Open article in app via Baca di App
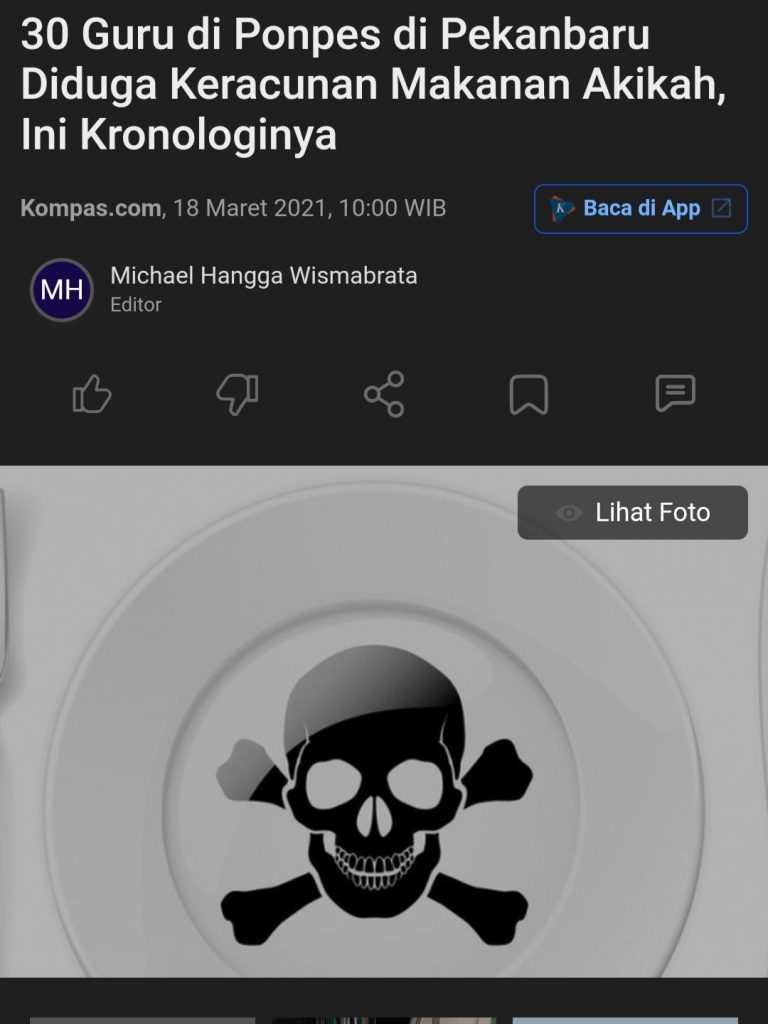This screenshot has width=768, height=1024. [x=640, y=209]
